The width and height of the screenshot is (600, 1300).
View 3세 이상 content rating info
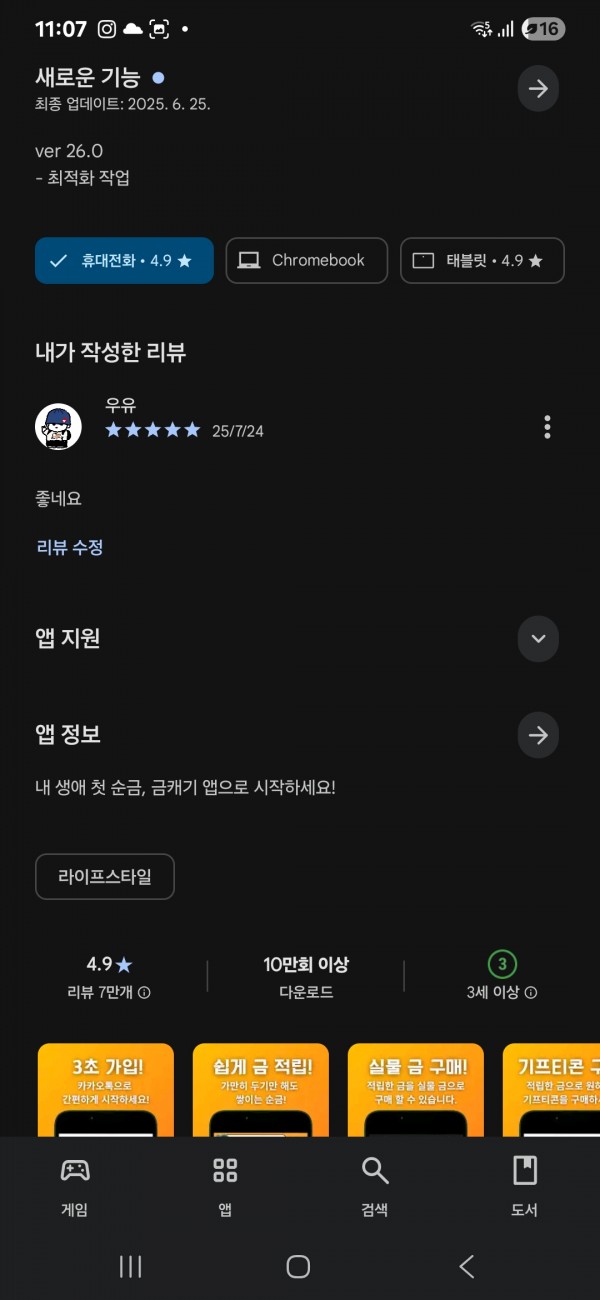531,993
